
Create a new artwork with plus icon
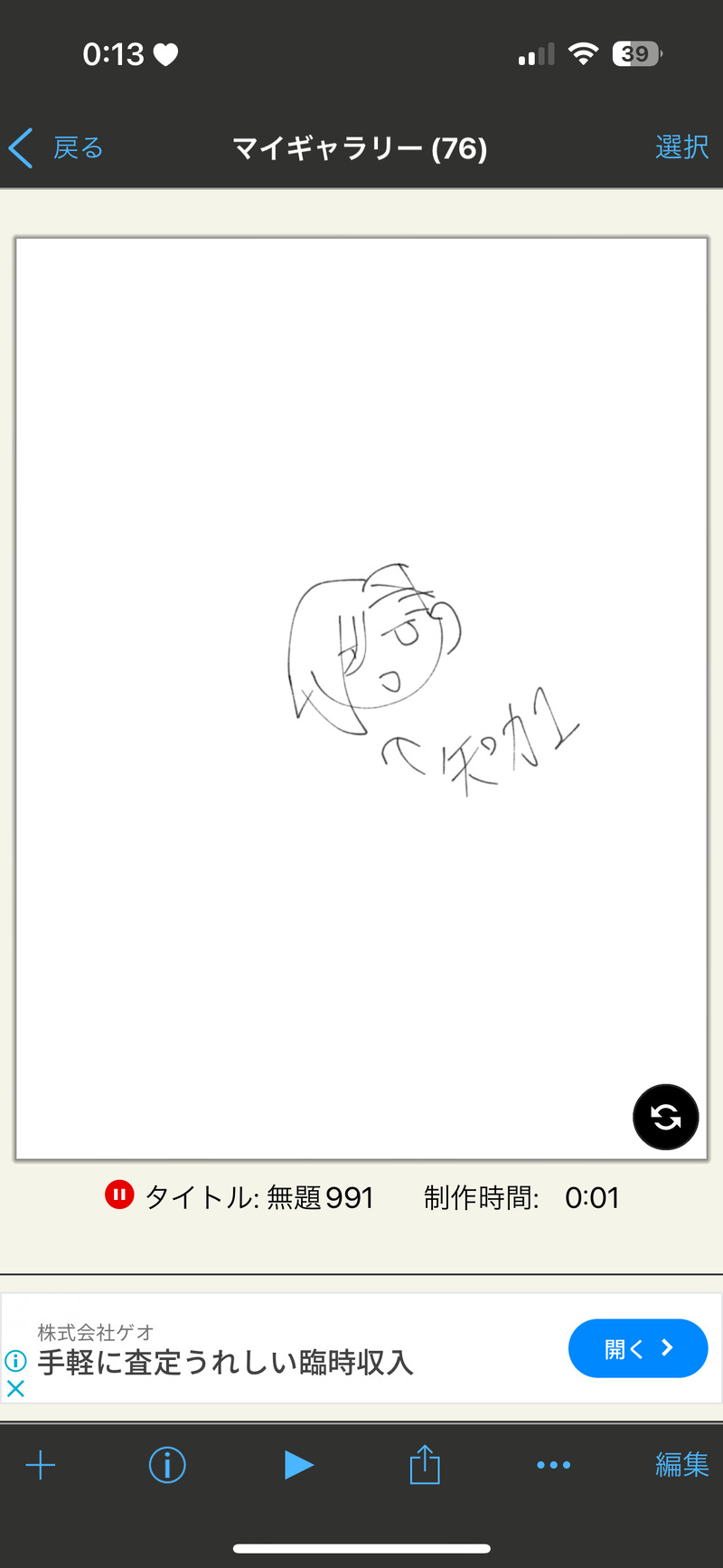point(41,1465)
